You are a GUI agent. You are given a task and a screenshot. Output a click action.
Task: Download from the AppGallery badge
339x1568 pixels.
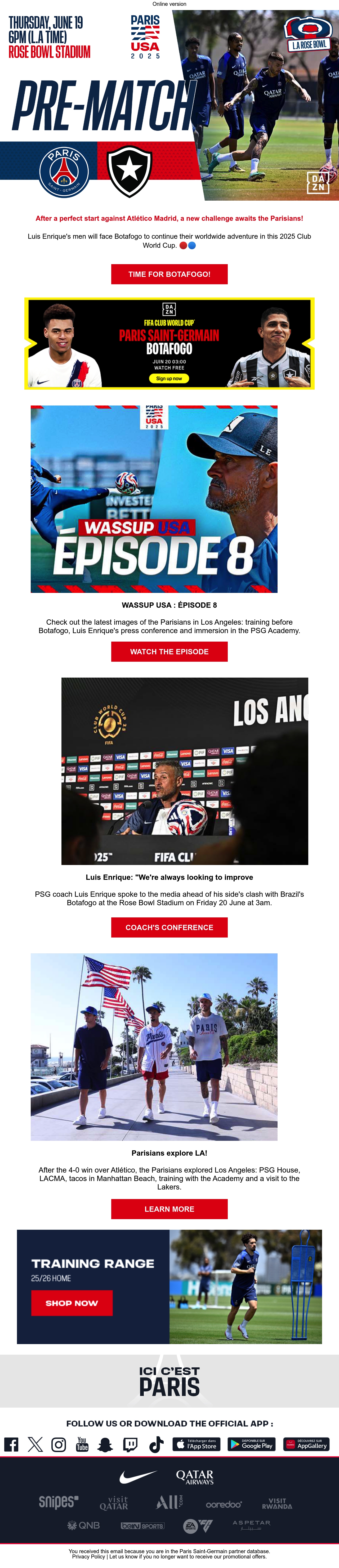306,1444
